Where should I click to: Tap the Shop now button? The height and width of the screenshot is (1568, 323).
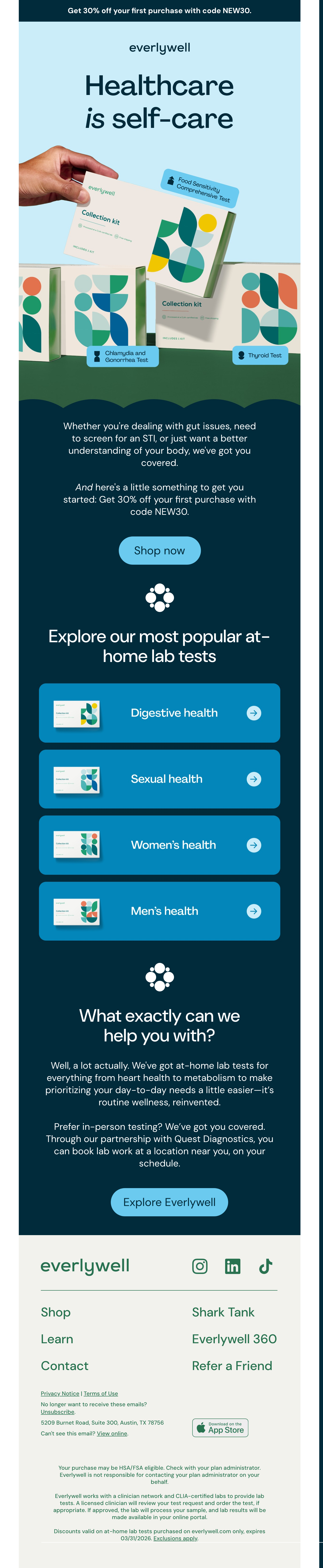click(x=159, y=550)
